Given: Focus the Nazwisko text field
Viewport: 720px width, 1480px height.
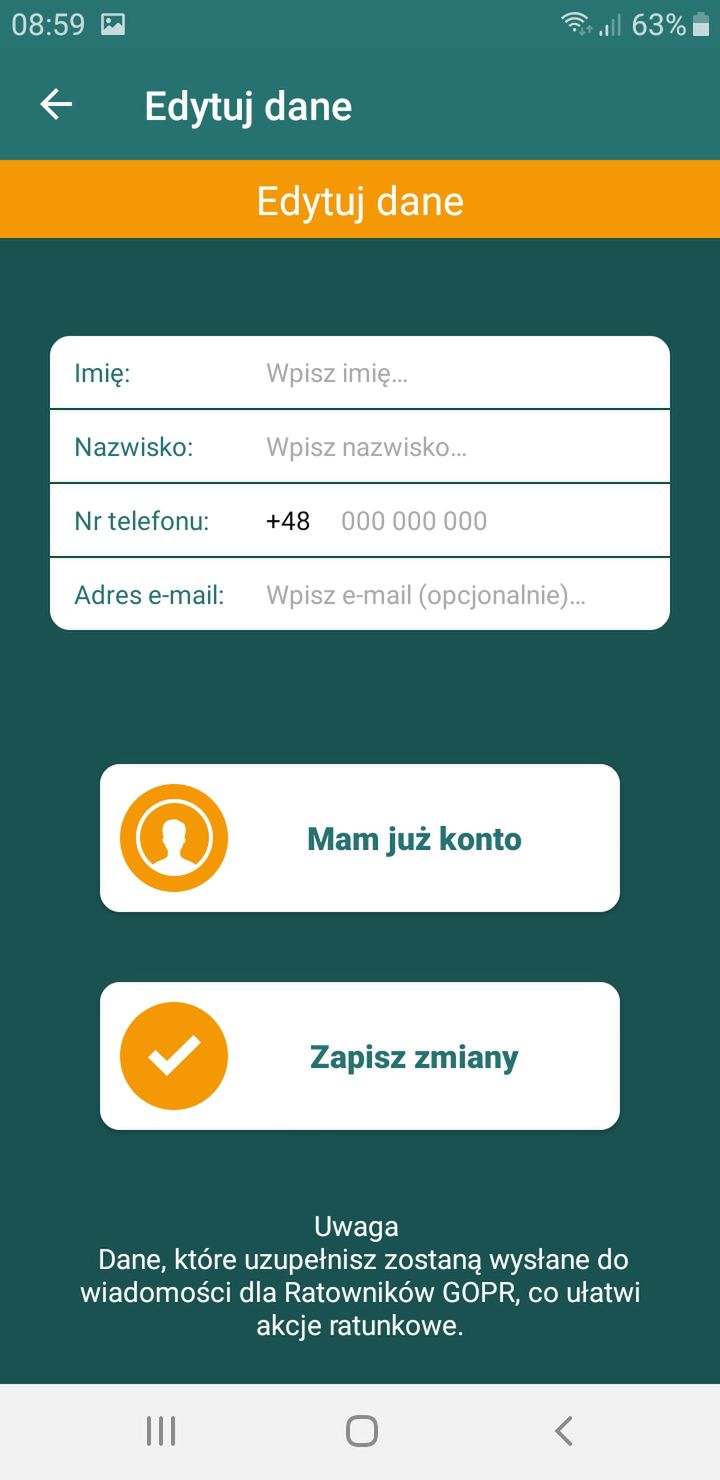Looking at the screenshot, I should coord(462,447).
